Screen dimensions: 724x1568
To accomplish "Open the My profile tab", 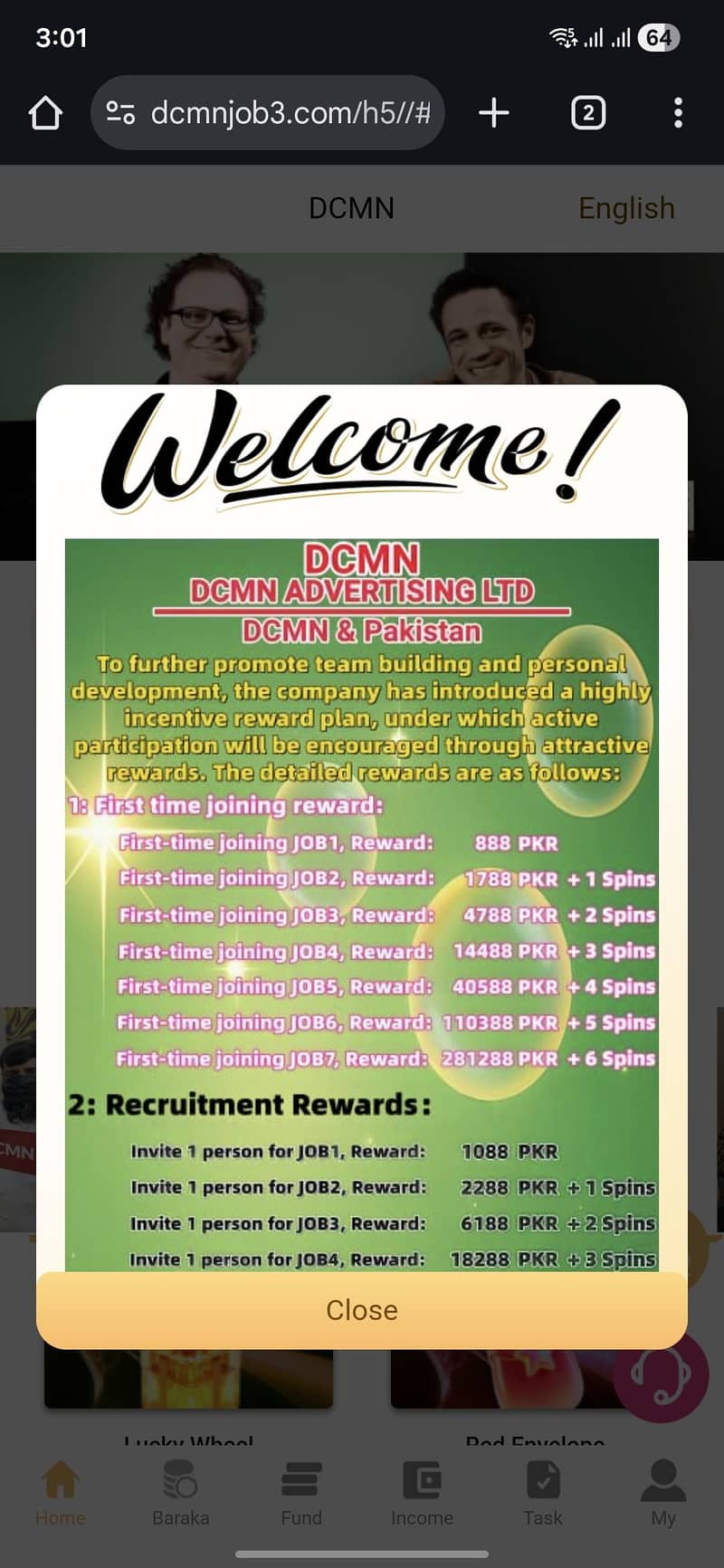I will tap(663, 1493).
